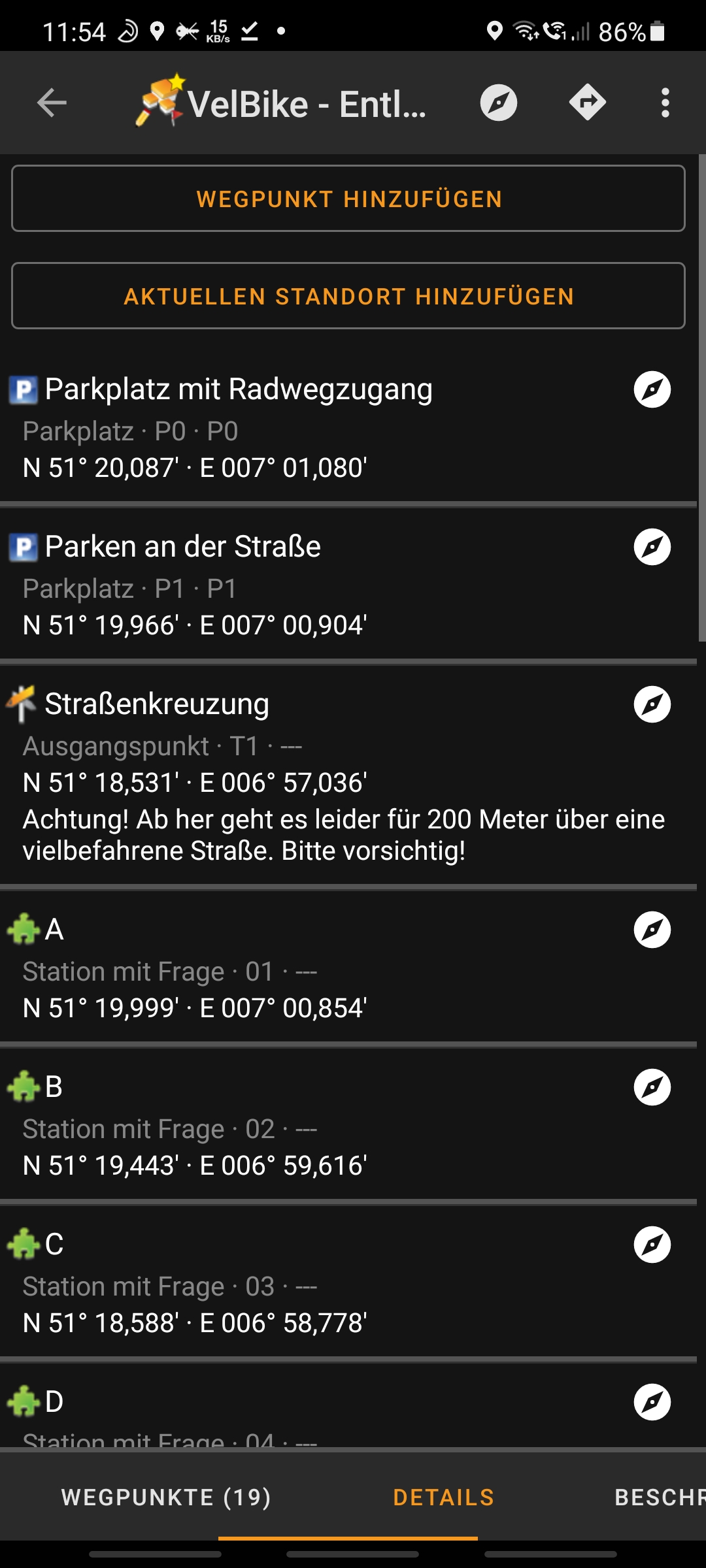Open the overflow menu
The height and width of the screenshot is (1568, 706).
coord(665,102)
